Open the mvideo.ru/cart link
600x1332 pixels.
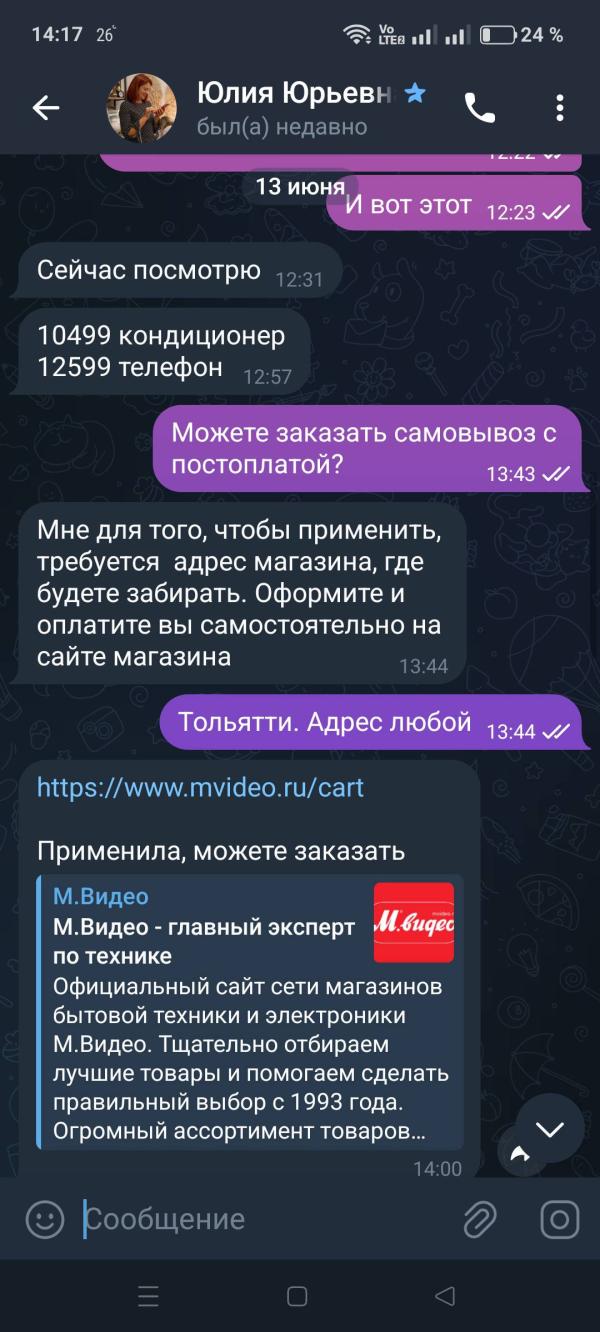click(x=200, y=788)
